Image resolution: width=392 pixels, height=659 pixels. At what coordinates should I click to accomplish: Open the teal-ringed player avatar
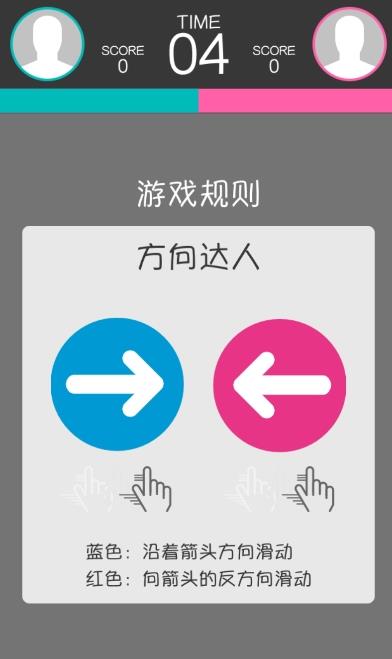(x=47, y=44)
